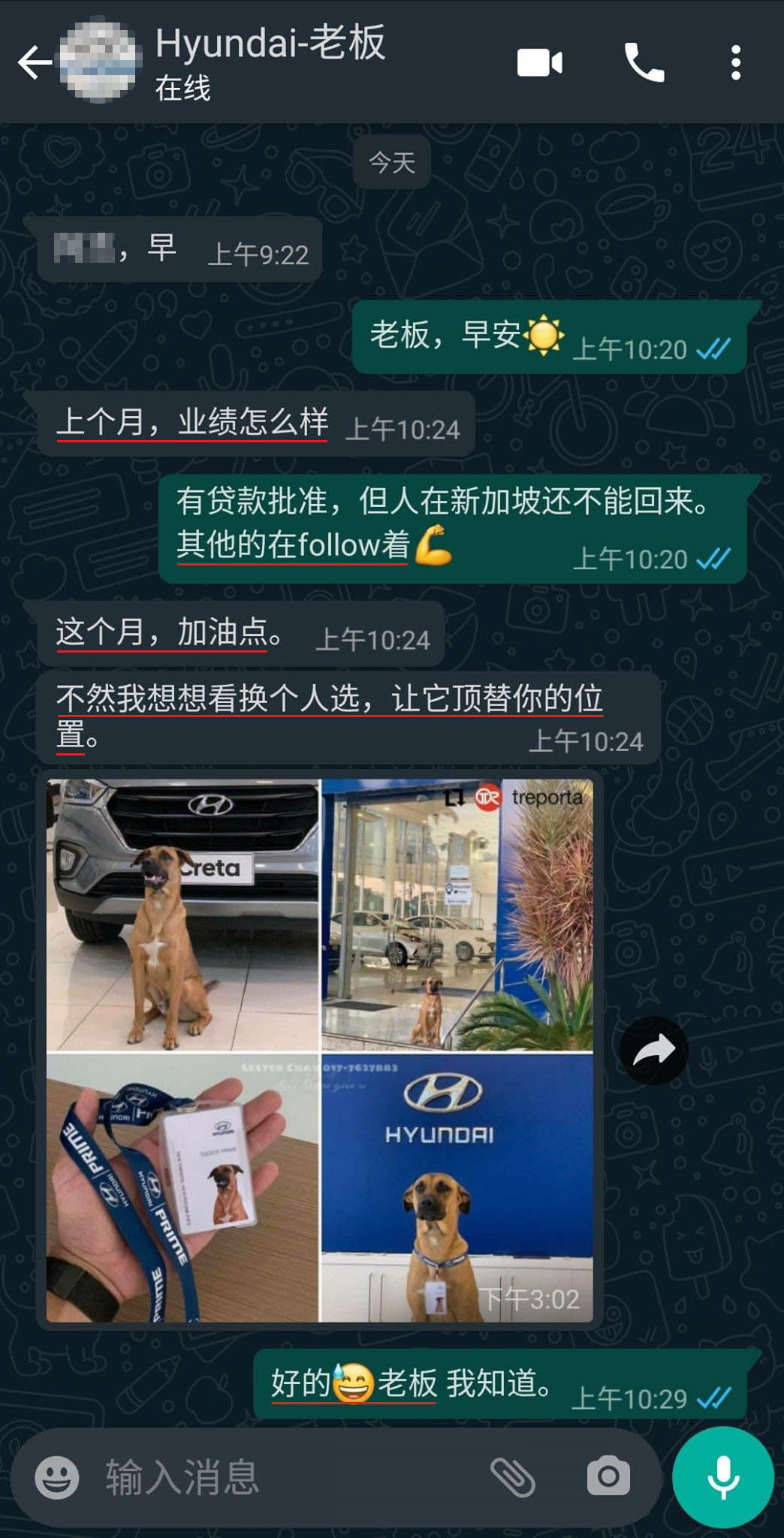The width and height of the screenshot is (784, 1538).
Task: Go back to the chat list
Action: click(34, 62)
